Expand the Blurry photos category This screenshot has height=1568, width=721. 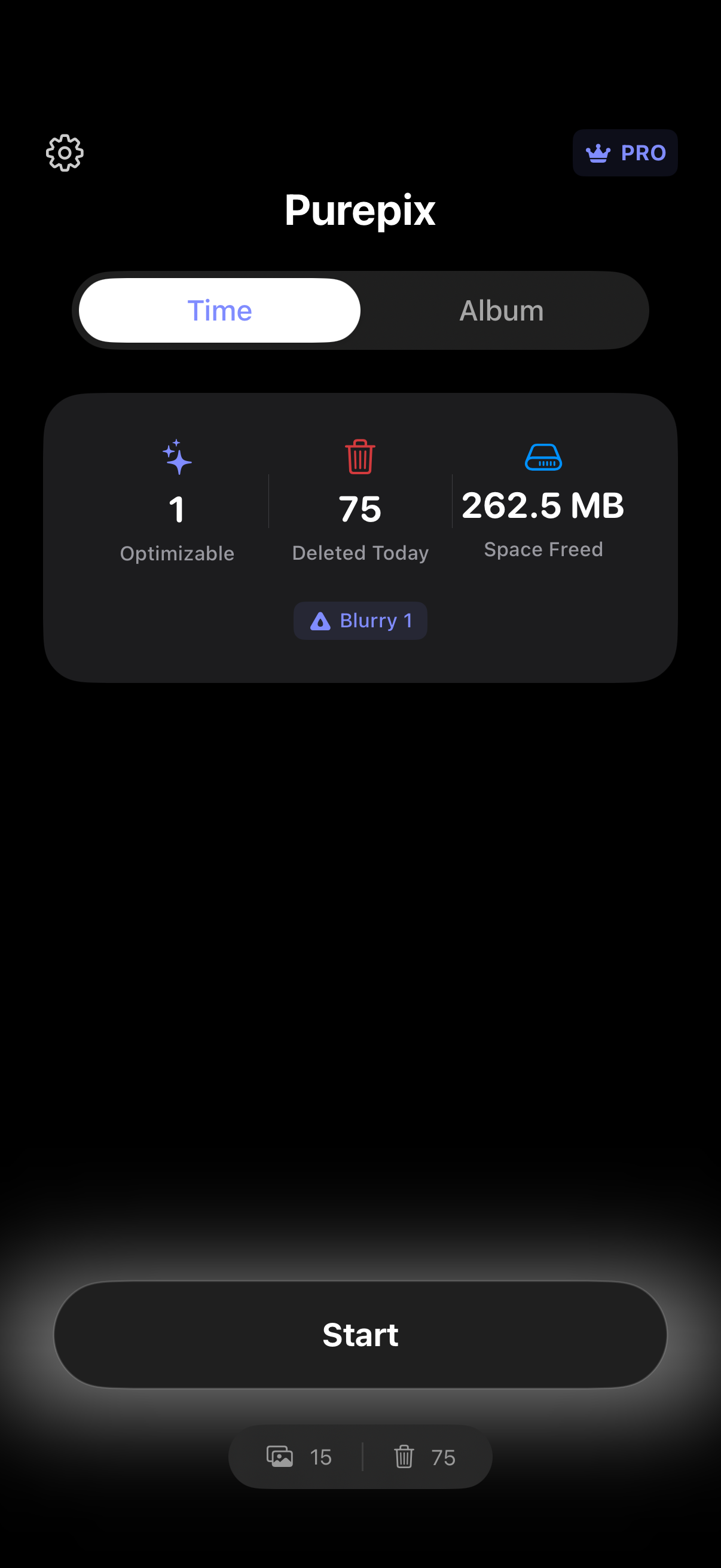(x=360, y=620)
